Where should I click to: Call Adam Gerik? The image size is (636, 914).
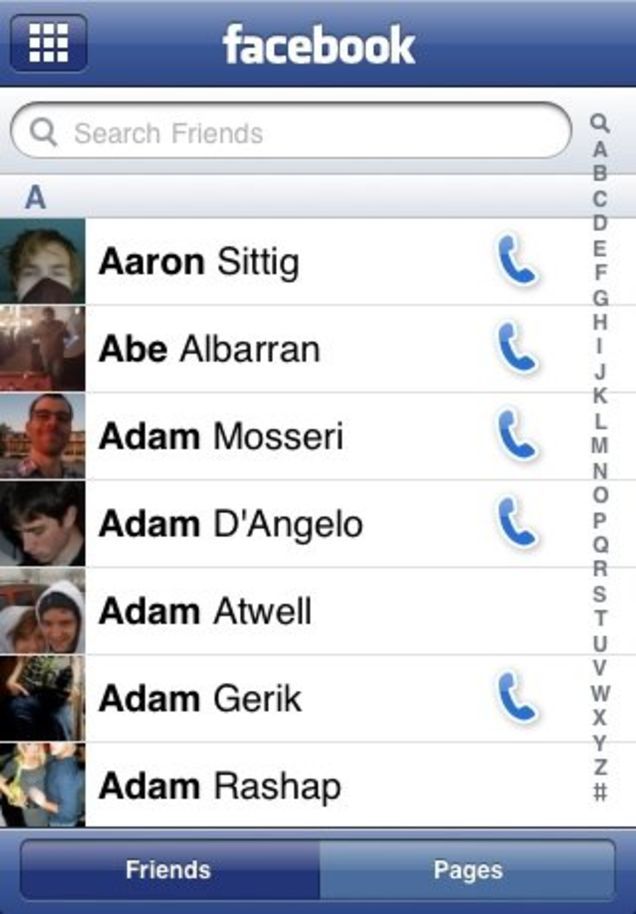517,696
